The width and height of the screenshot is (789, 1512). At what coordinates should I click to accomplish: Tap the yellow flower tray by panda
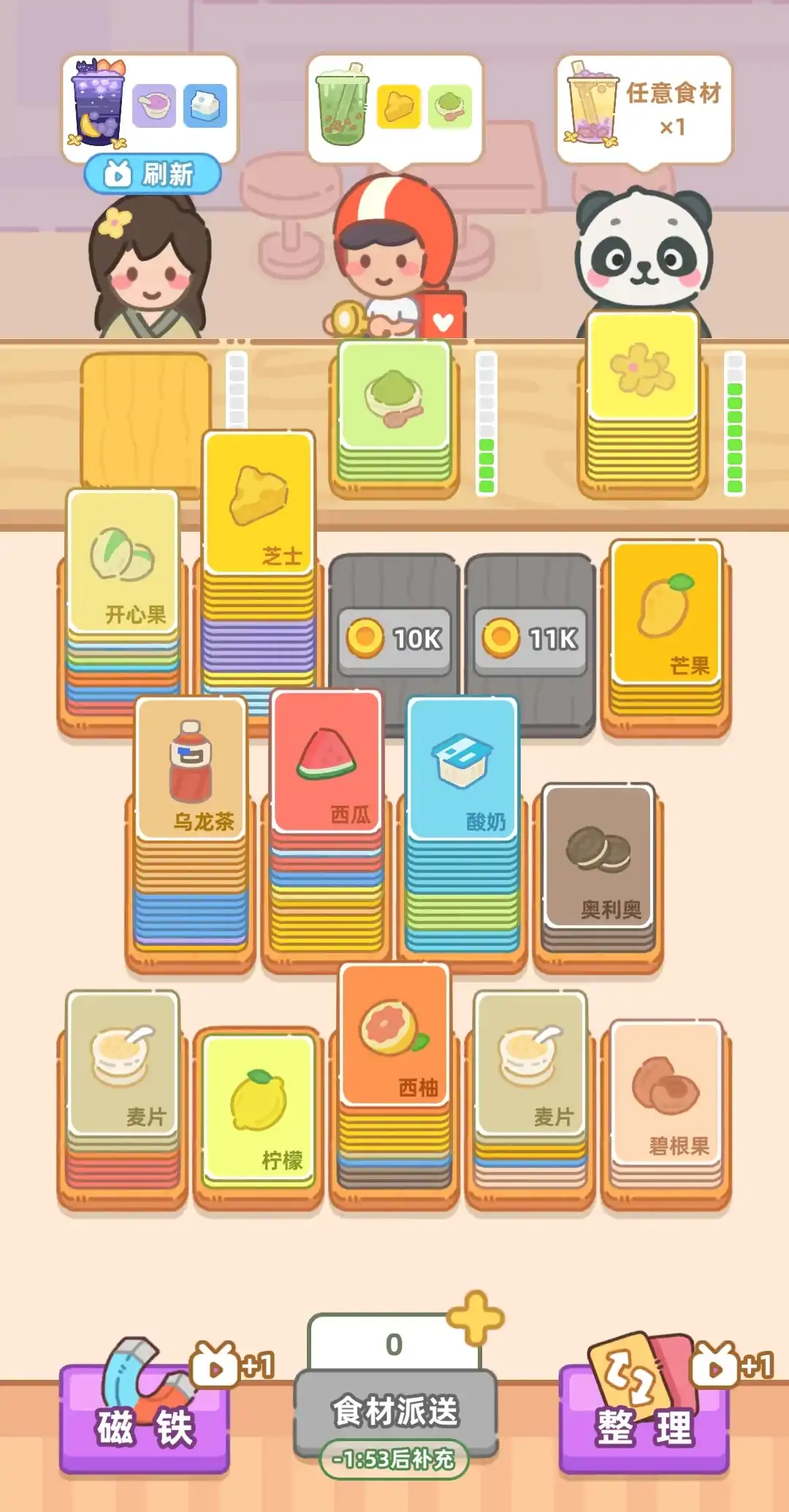(643, 367)
